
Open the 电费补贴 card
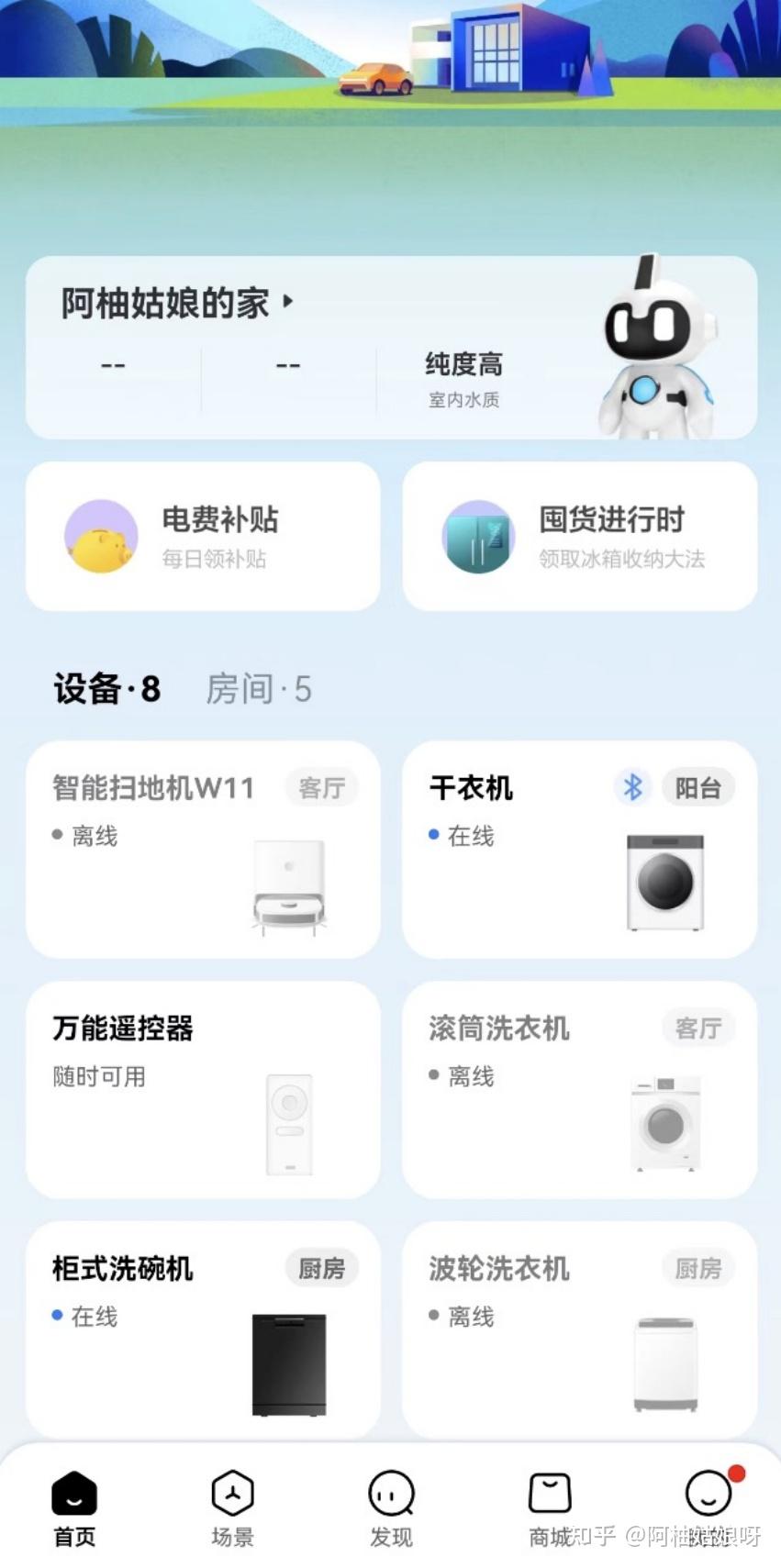click(x=203, y=536)
